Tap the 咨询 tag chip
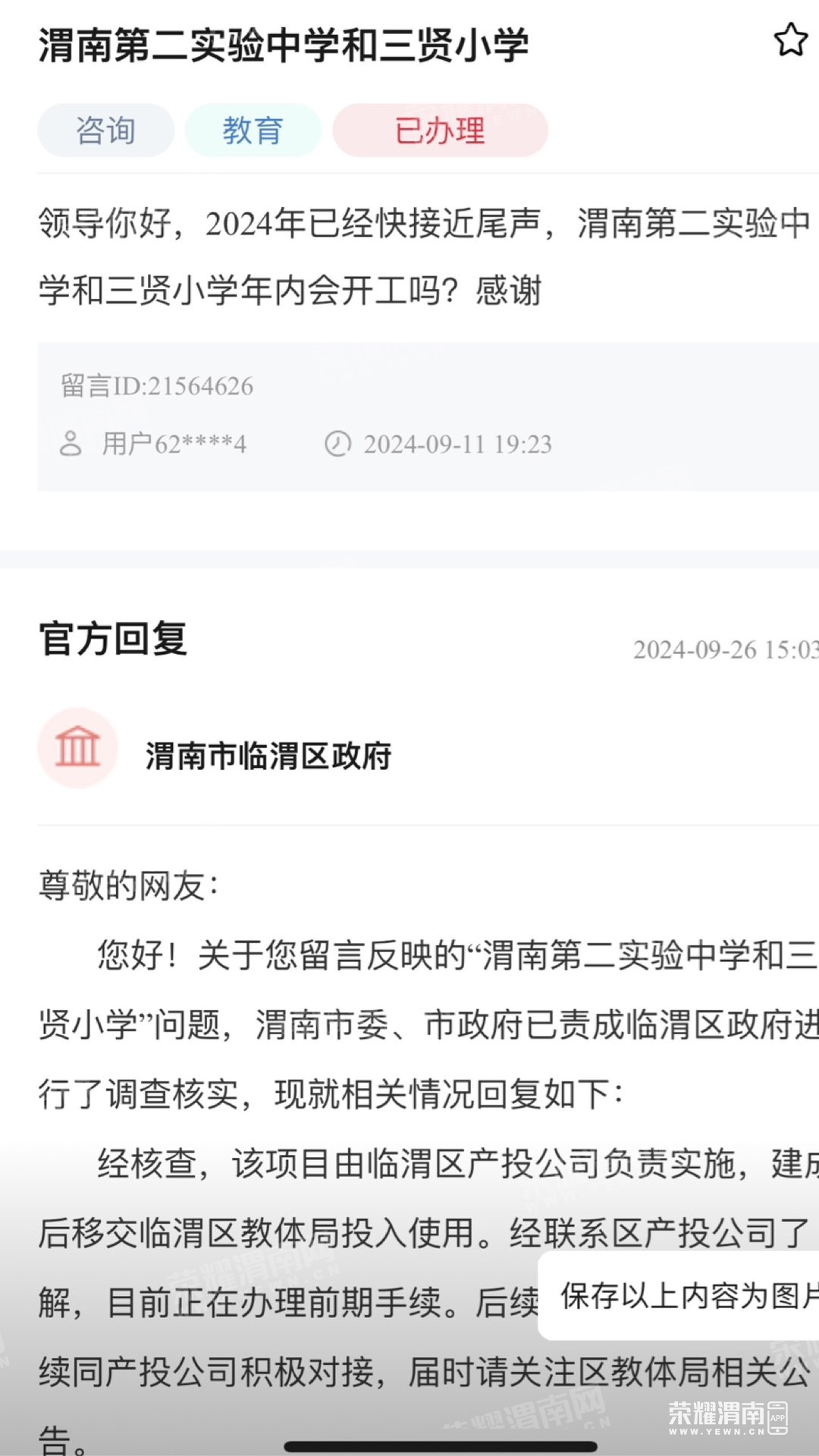819x1456 pixels. coord(106,131)
